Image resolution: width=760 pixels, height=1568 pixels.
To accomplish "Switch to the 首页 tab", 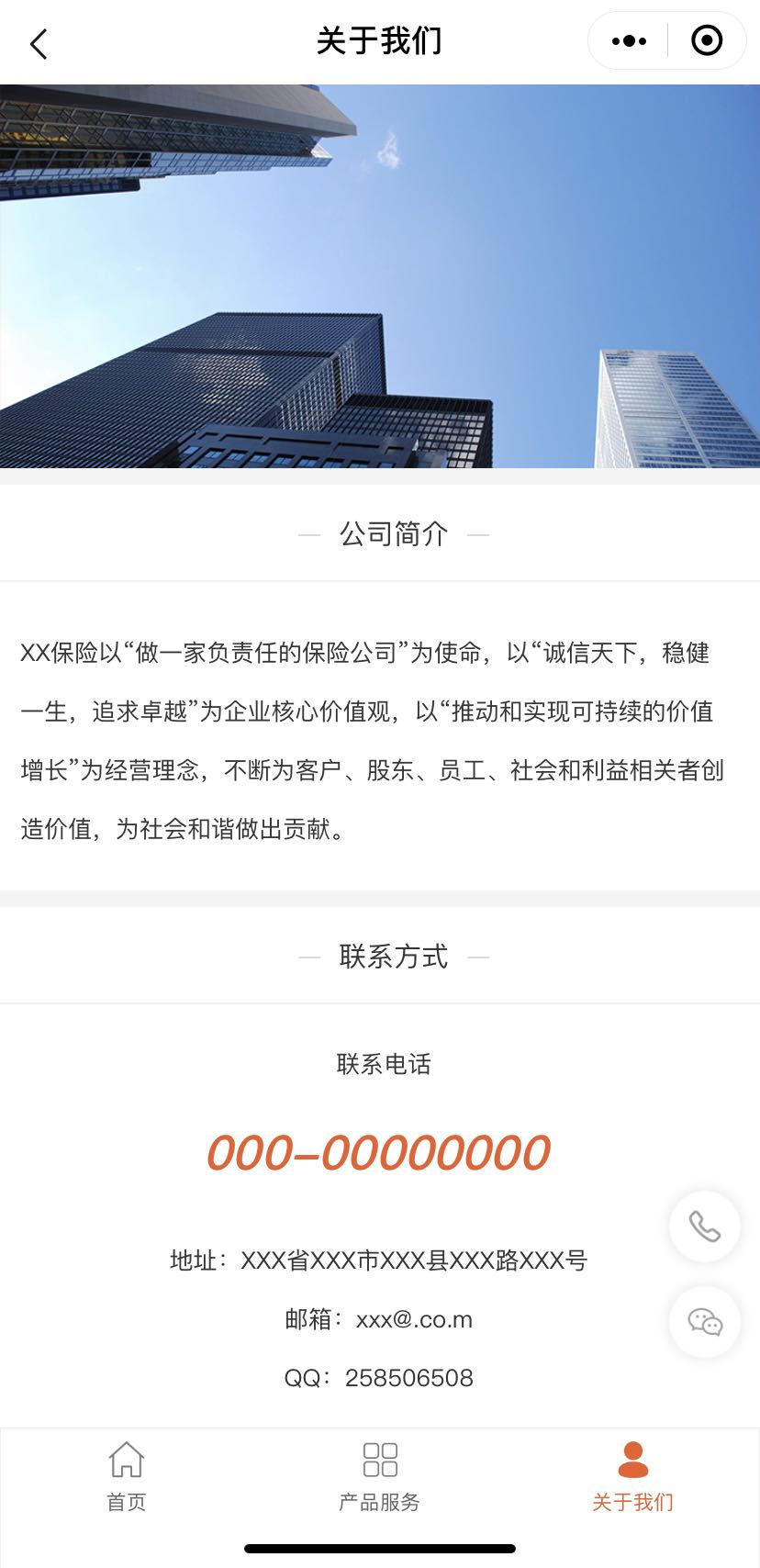I will pos(127,1476).
